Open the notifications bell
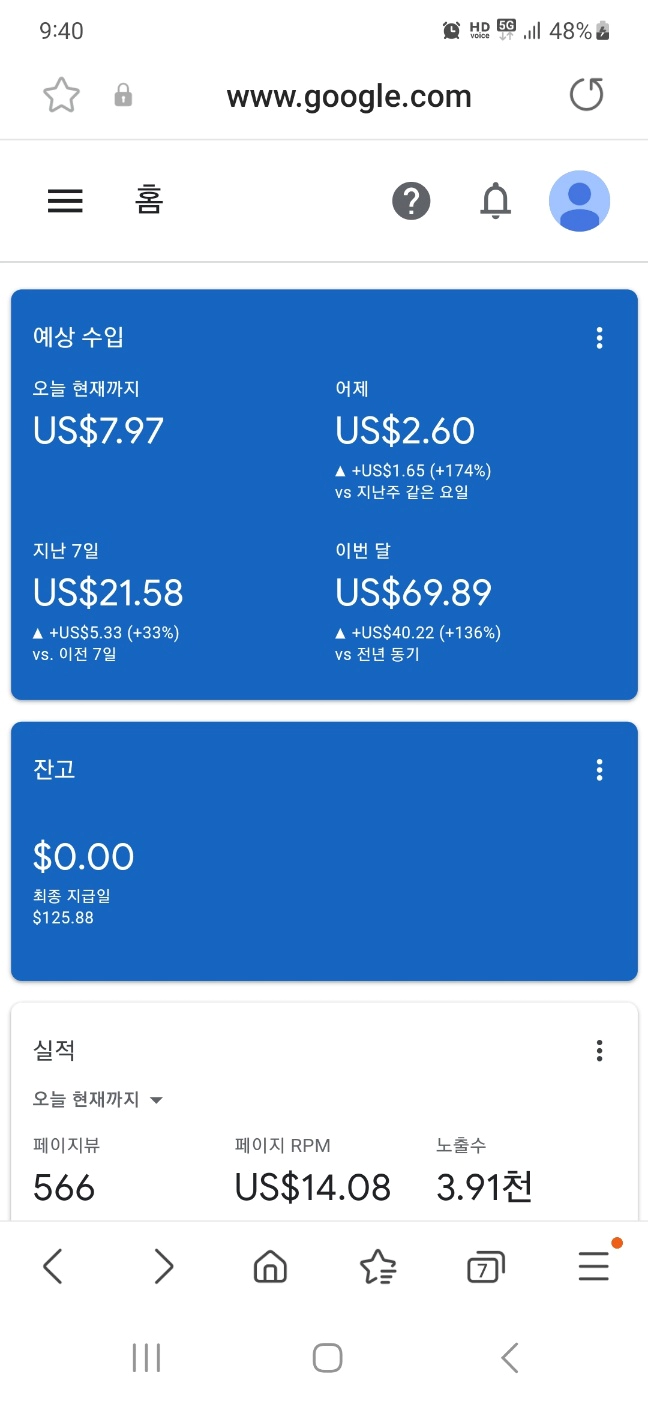Viewport: 648px width, 1404px height. click(x=495, y=201)
